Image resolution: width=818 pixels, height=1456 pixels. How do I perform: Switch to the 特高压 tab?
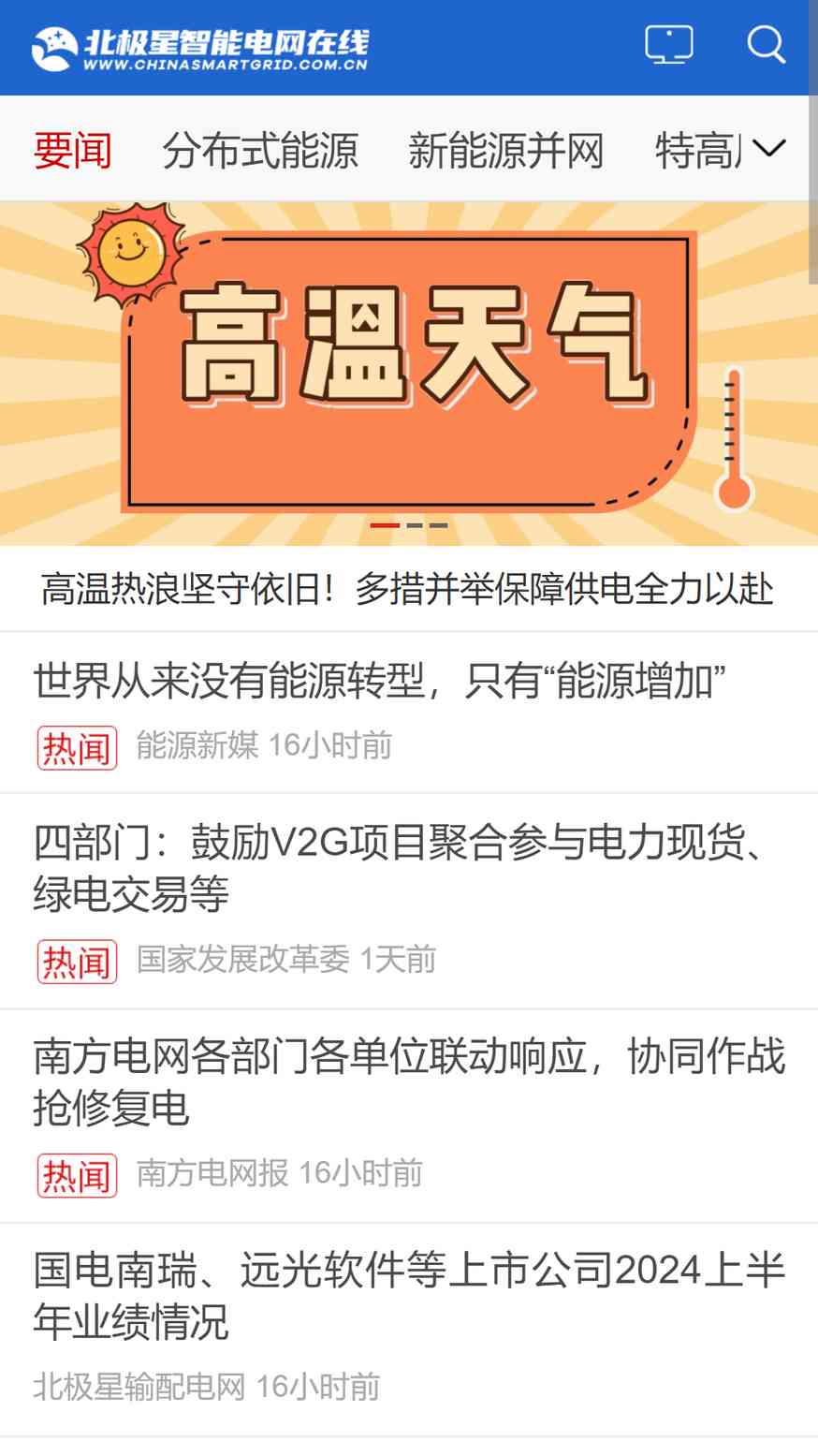[698, 151]
